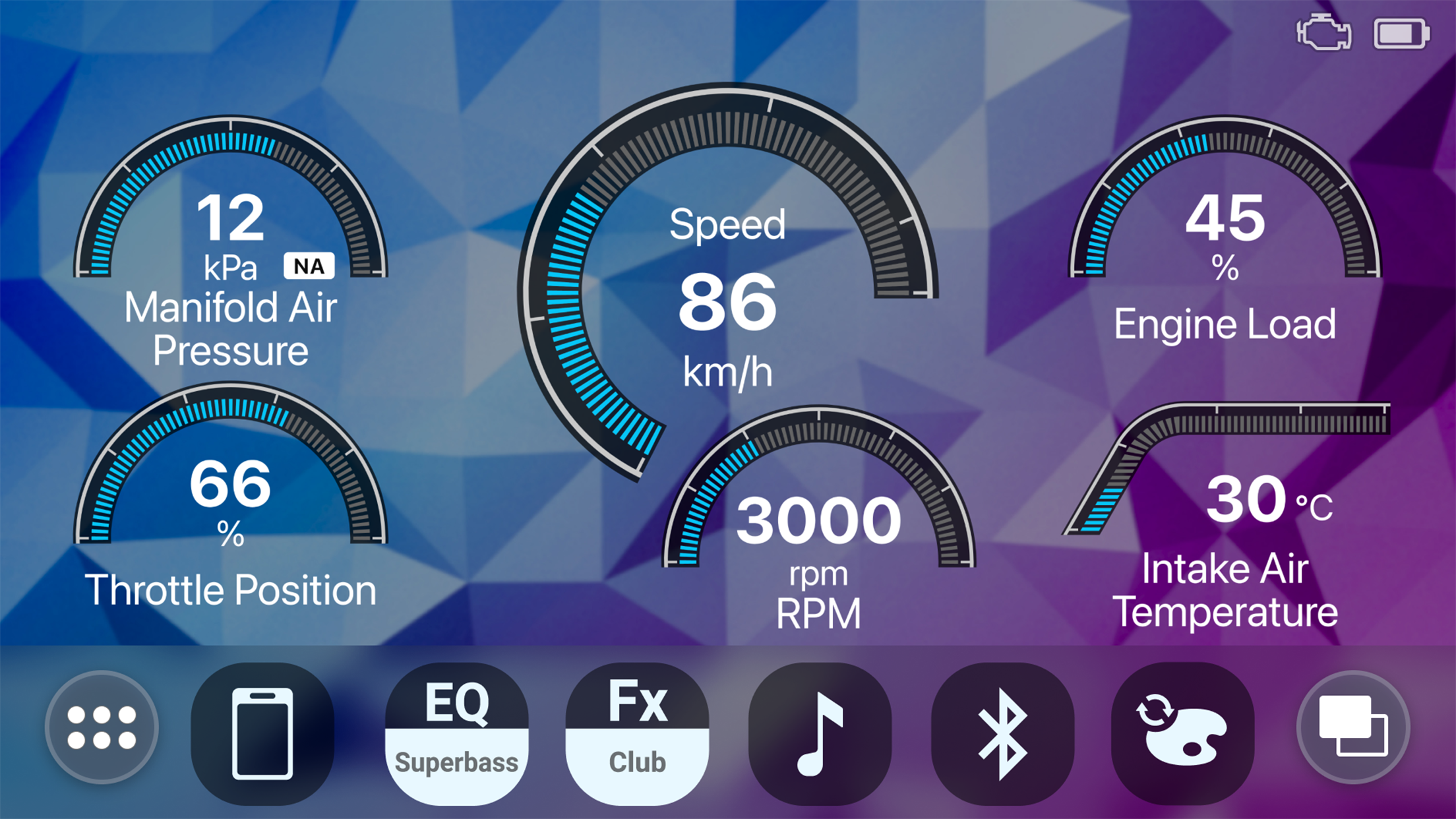This screenshot has width=1456, height=819.
Task: Open the overlapping windows screen switcher
Action: [x=1353, y=727]
